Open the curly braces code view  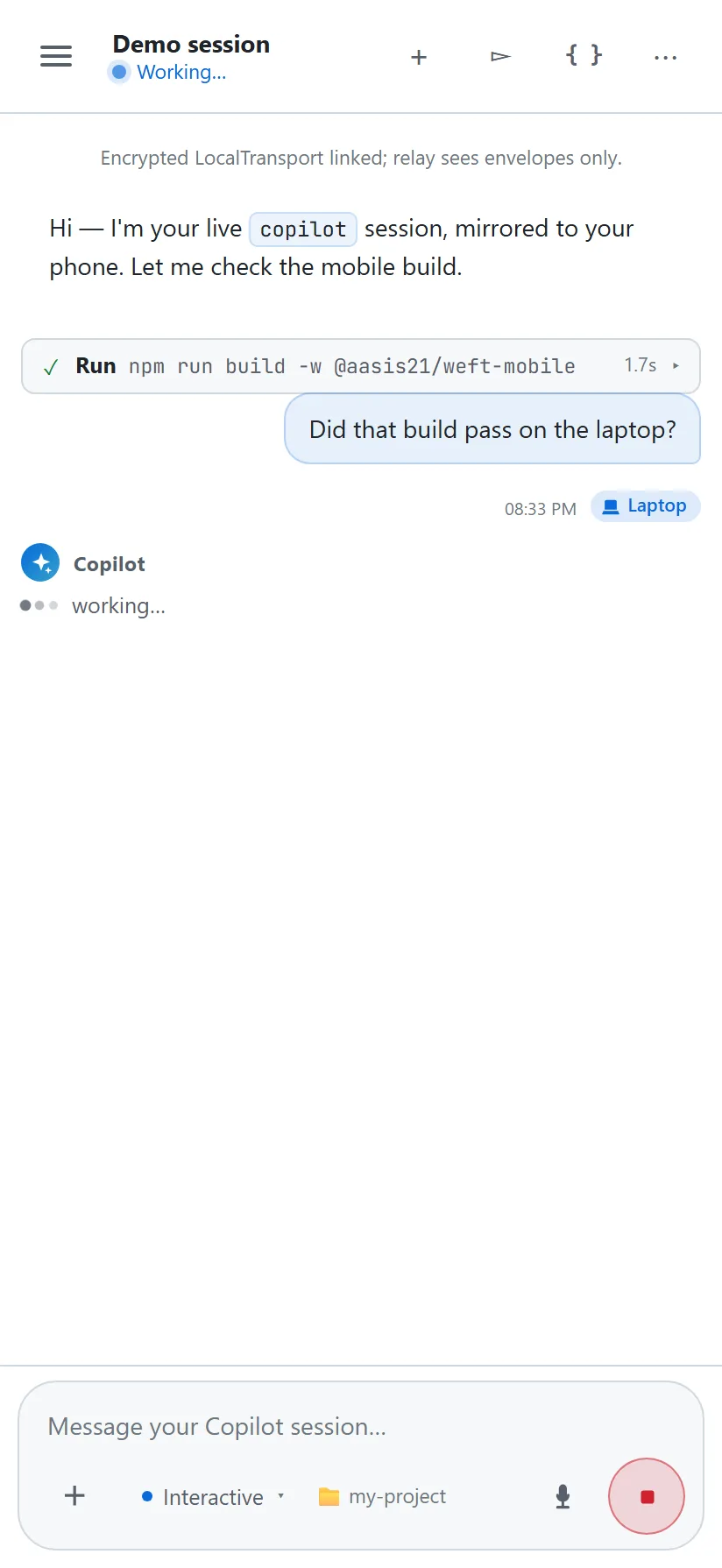(584, 57)
